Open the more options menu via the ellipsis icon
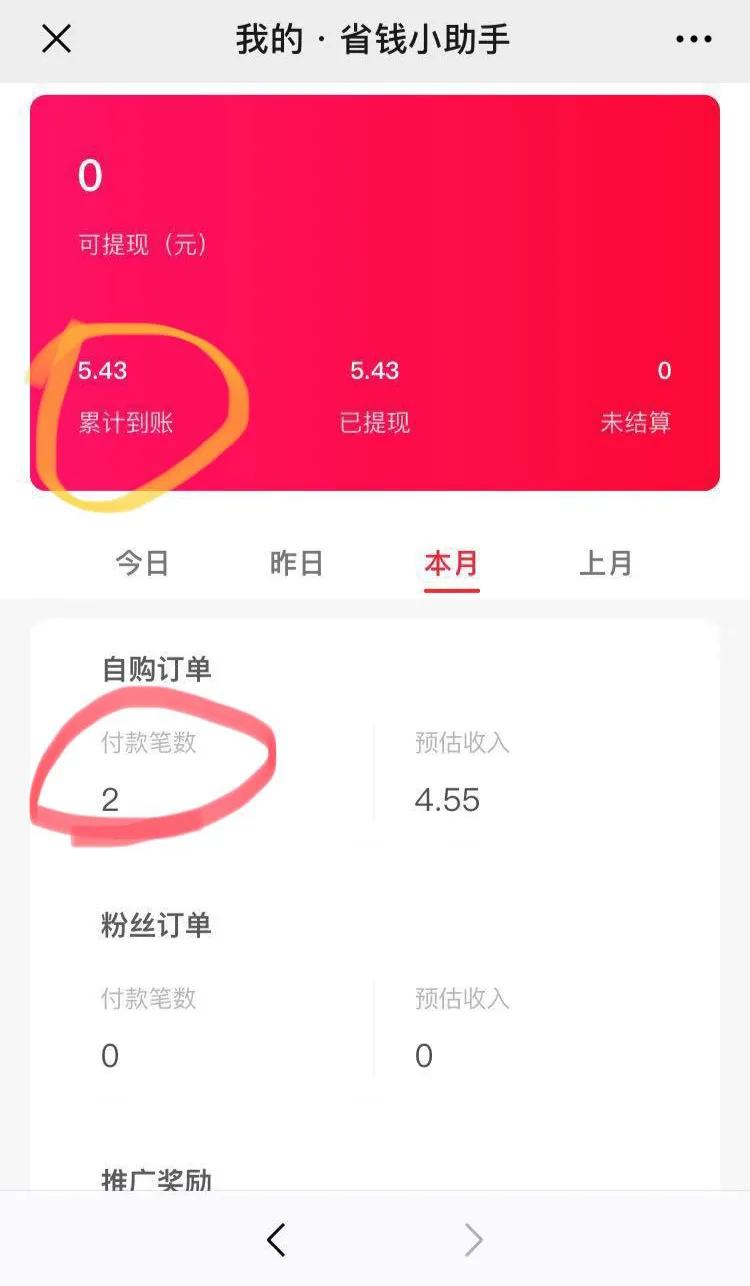750x1286 pixels. 692,38
